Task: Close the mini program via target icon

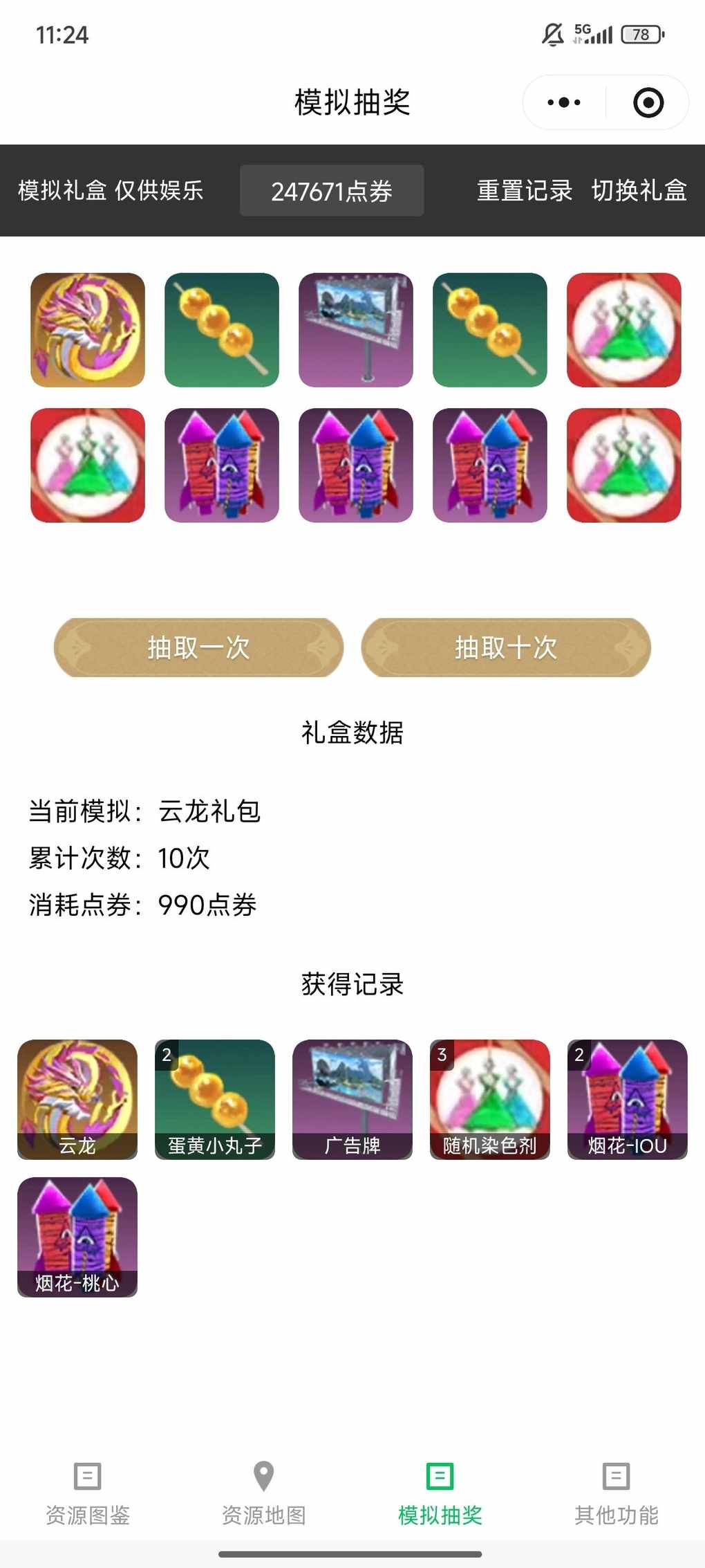Action: click(648, 103)
